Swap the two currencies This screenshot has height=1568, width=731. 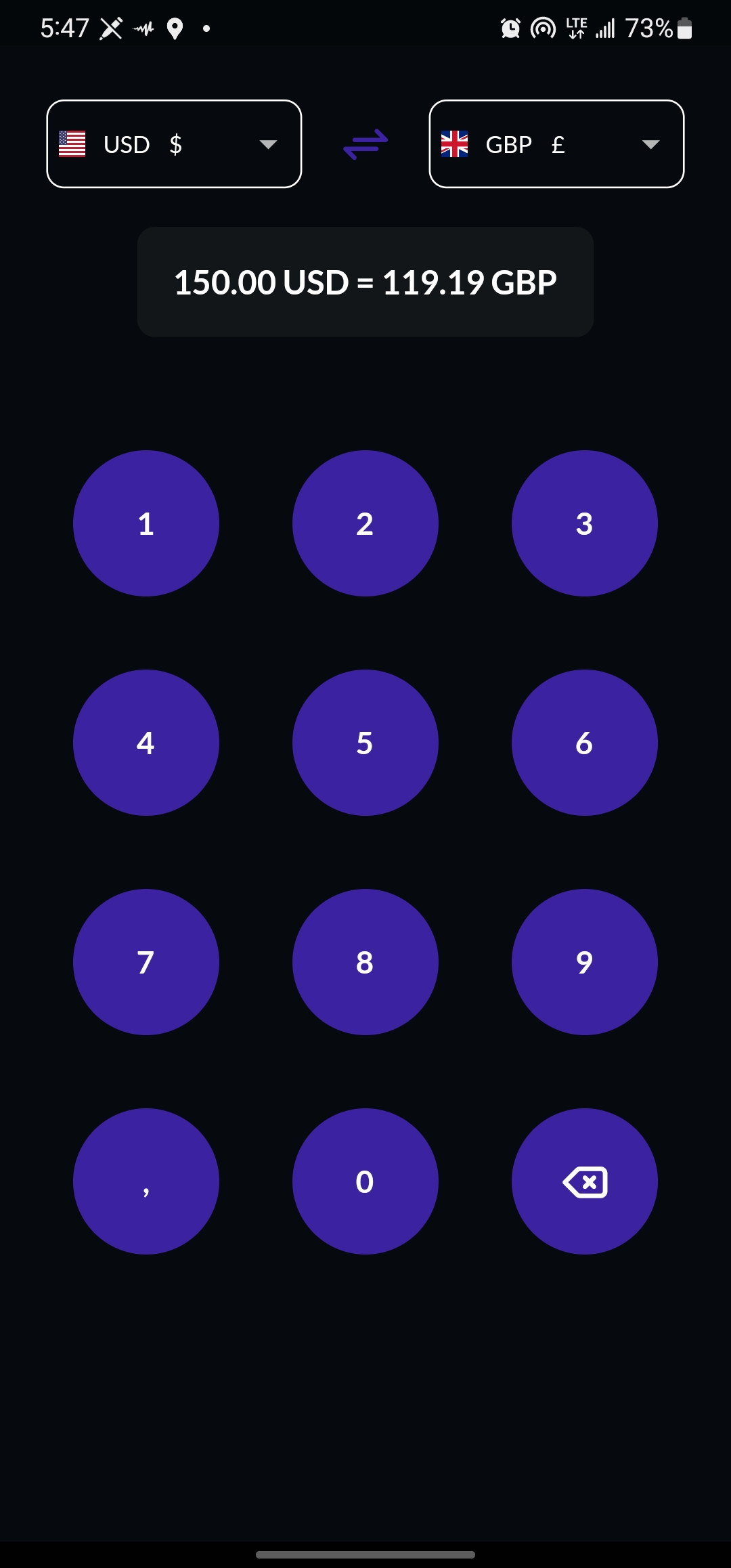tap(365, 144)
